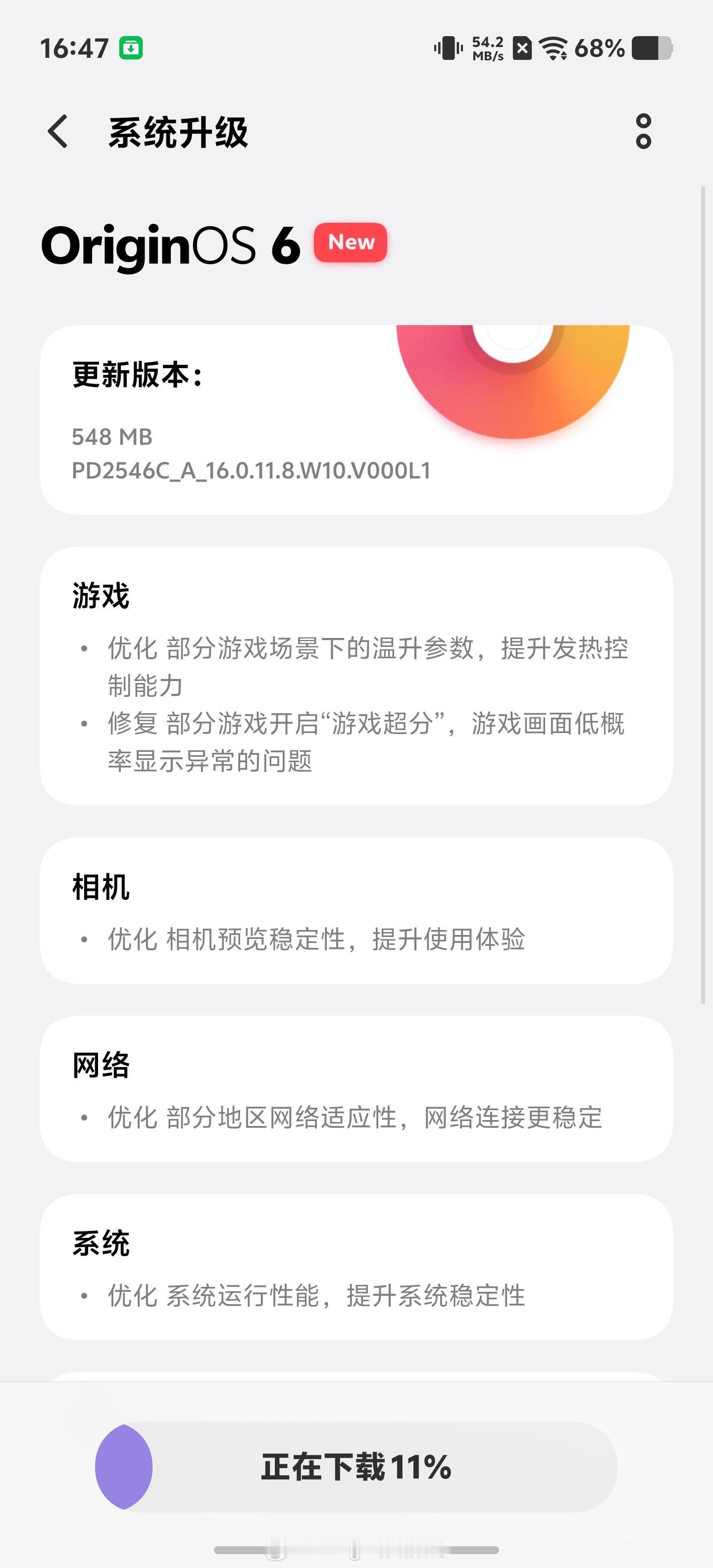Select the 相机 changelog card
Image resolution: width=713 pixels, height=1568 pixels.
pos(356,913)
